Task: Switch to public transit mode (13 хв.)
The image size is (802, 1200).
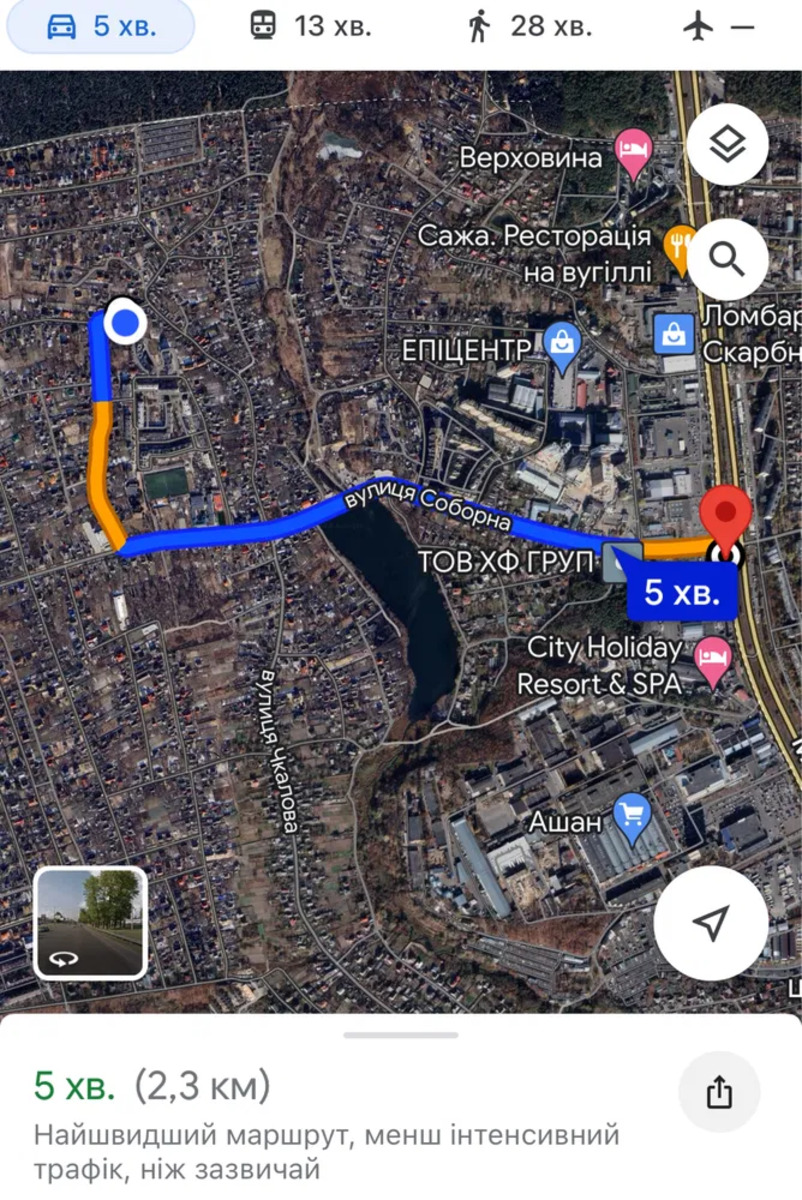Action: point(310,27)
